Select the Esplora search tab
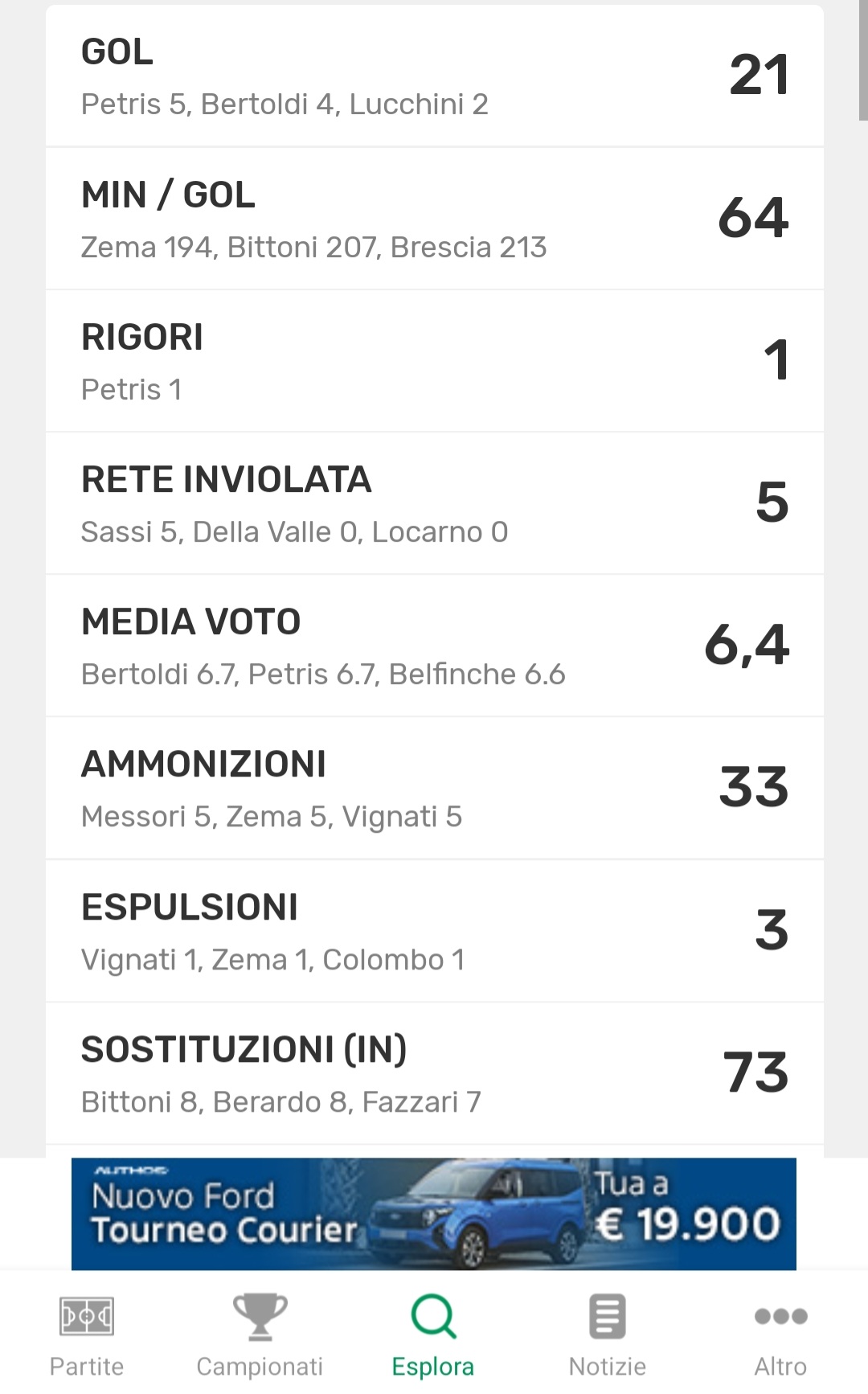 point(433,1335)
